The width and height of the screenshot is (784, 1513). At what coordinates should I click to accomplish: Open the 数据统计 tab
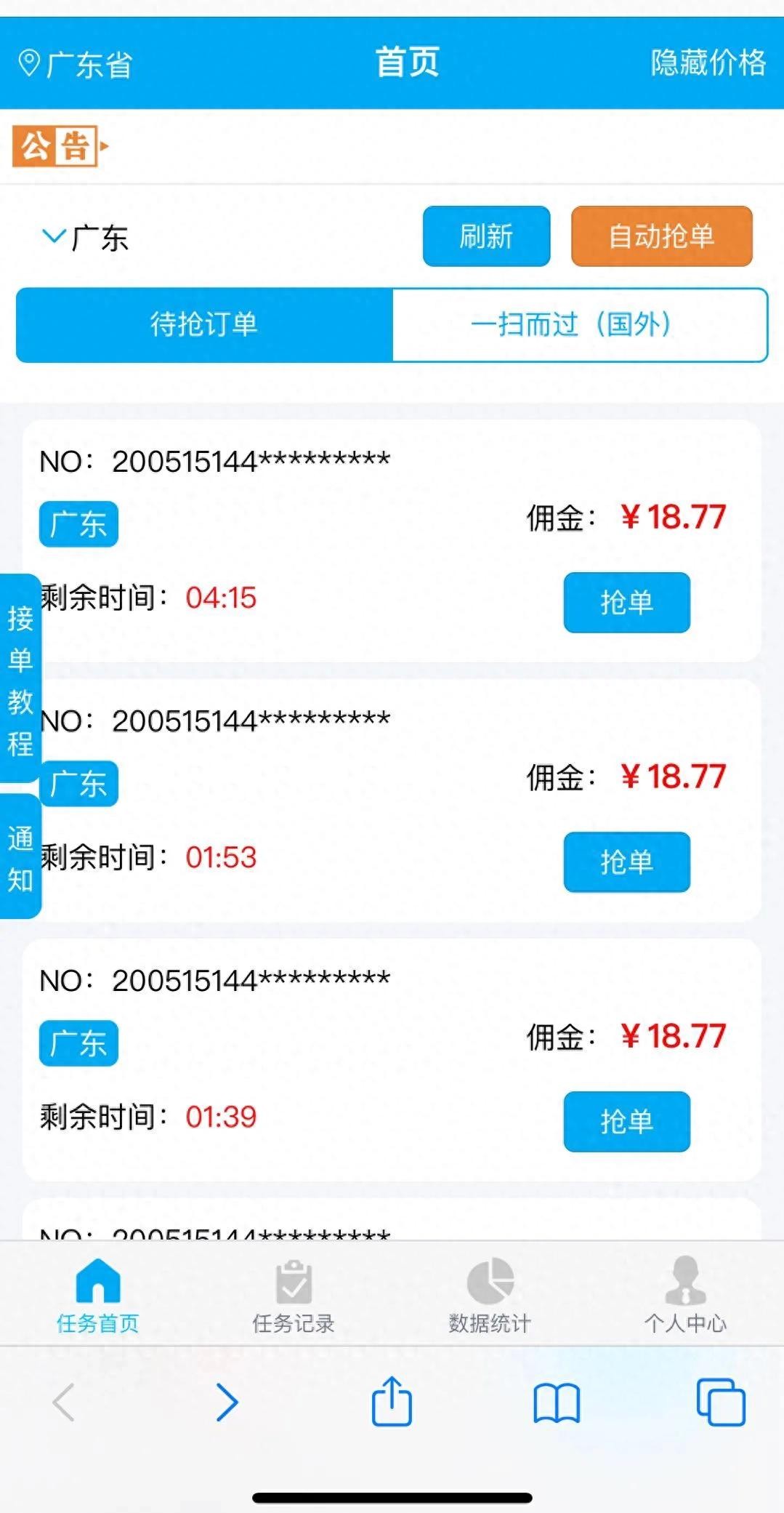(490, 1296)
